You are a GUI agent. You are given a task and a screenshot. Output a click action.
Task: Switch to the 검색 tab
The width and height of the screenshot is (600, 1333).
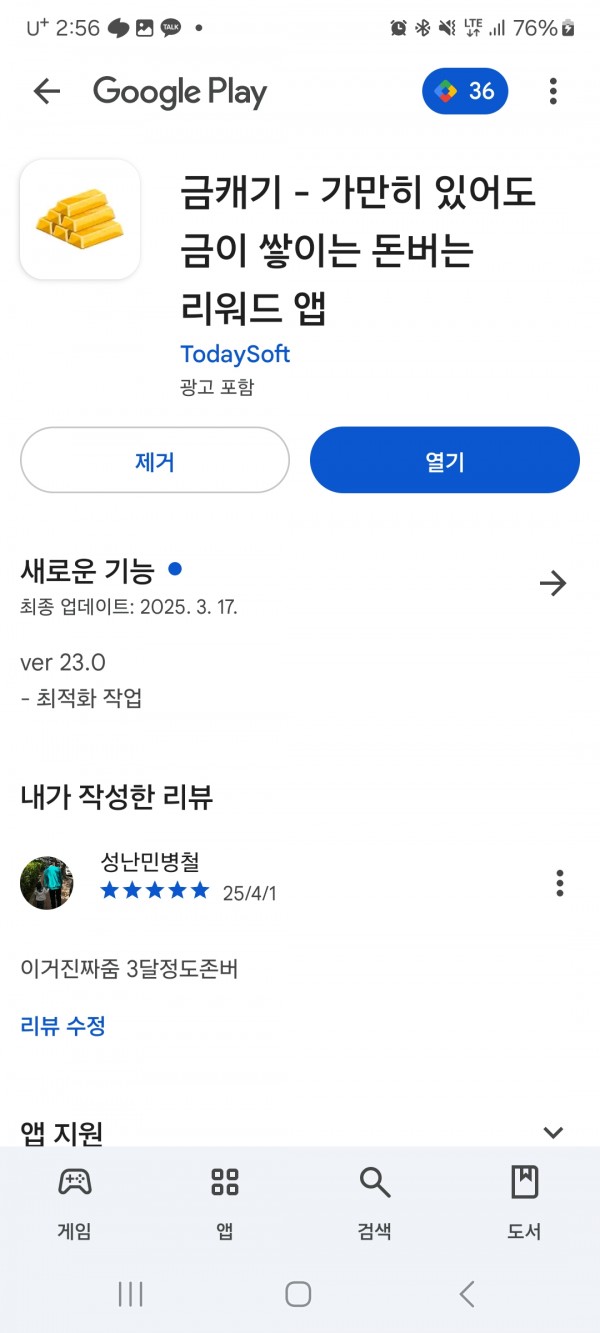[x=375, y=1203]
